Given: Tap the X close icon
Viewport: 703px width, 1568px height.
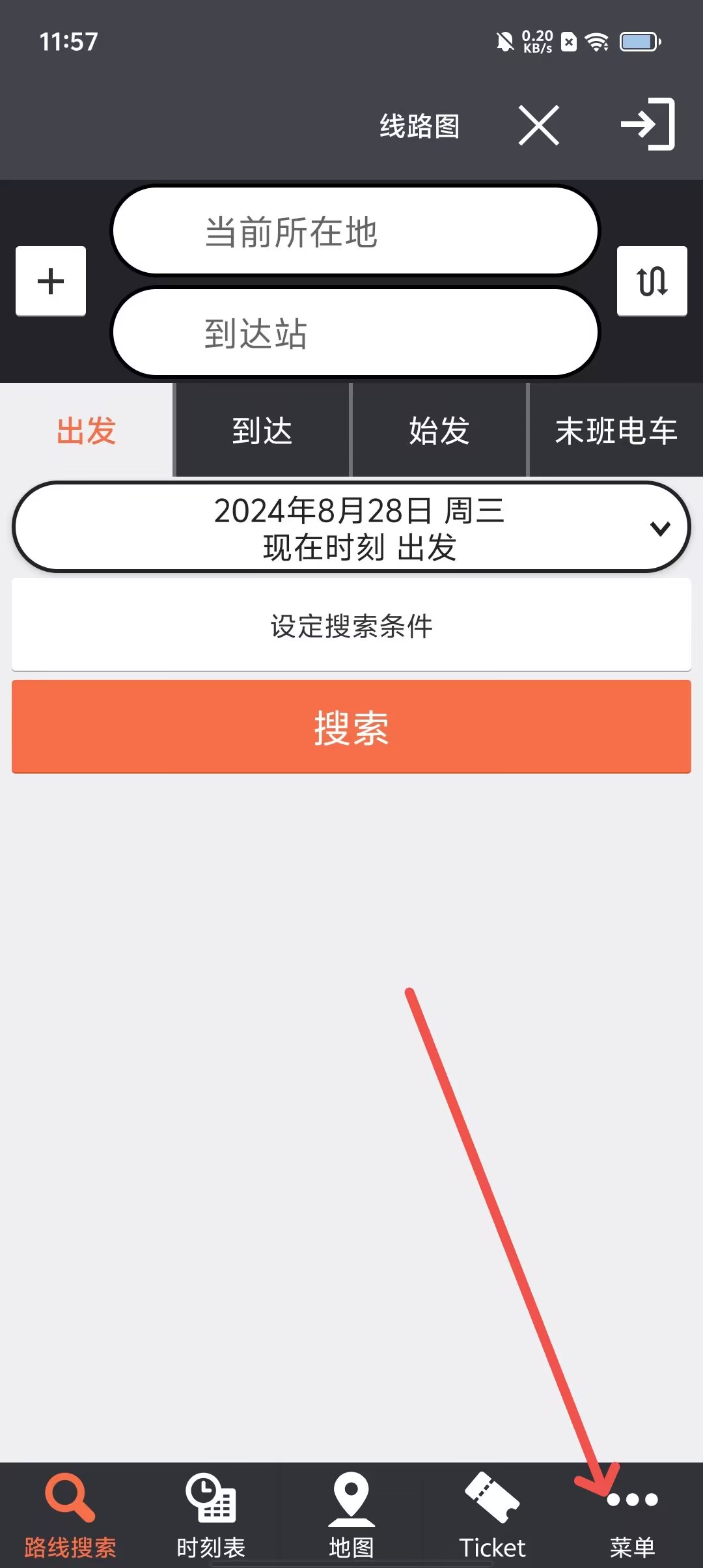Looking at the screenshot, I should (x=538, y=125).
